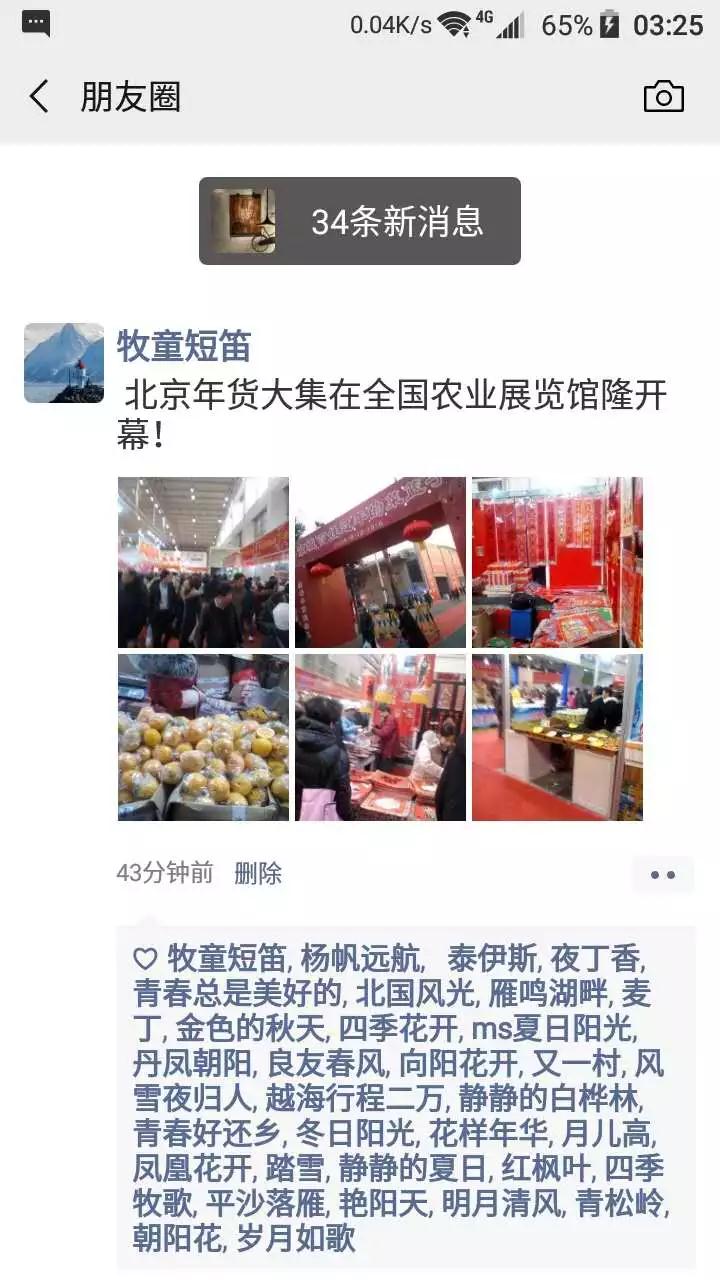The image size is (720, 1280).
Task: View liker 岁月如歌's profile
Action: tap(296, 1238)
